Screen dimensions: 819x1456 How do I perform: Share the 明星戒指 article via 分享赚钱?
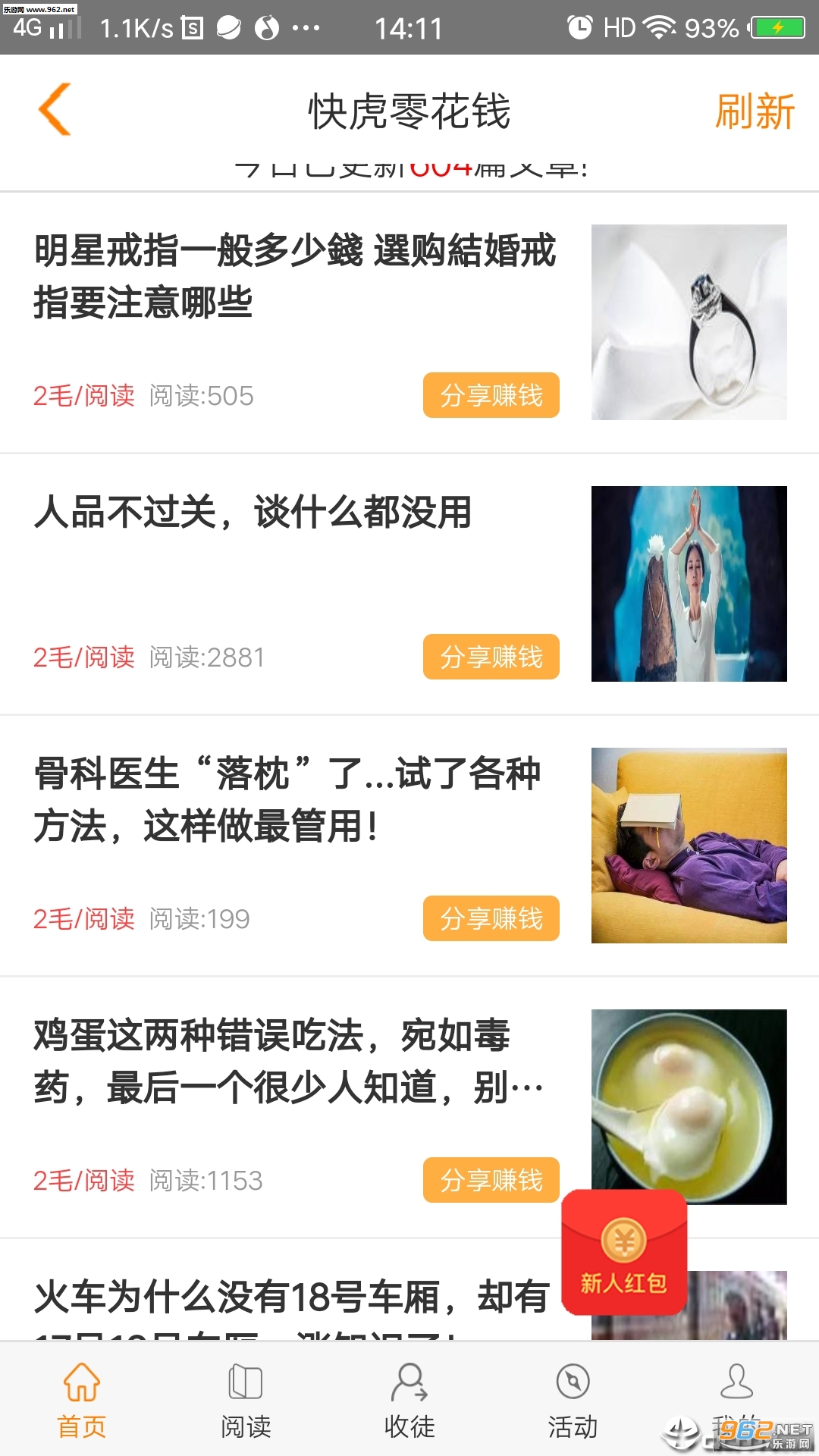tap(491, 395)
